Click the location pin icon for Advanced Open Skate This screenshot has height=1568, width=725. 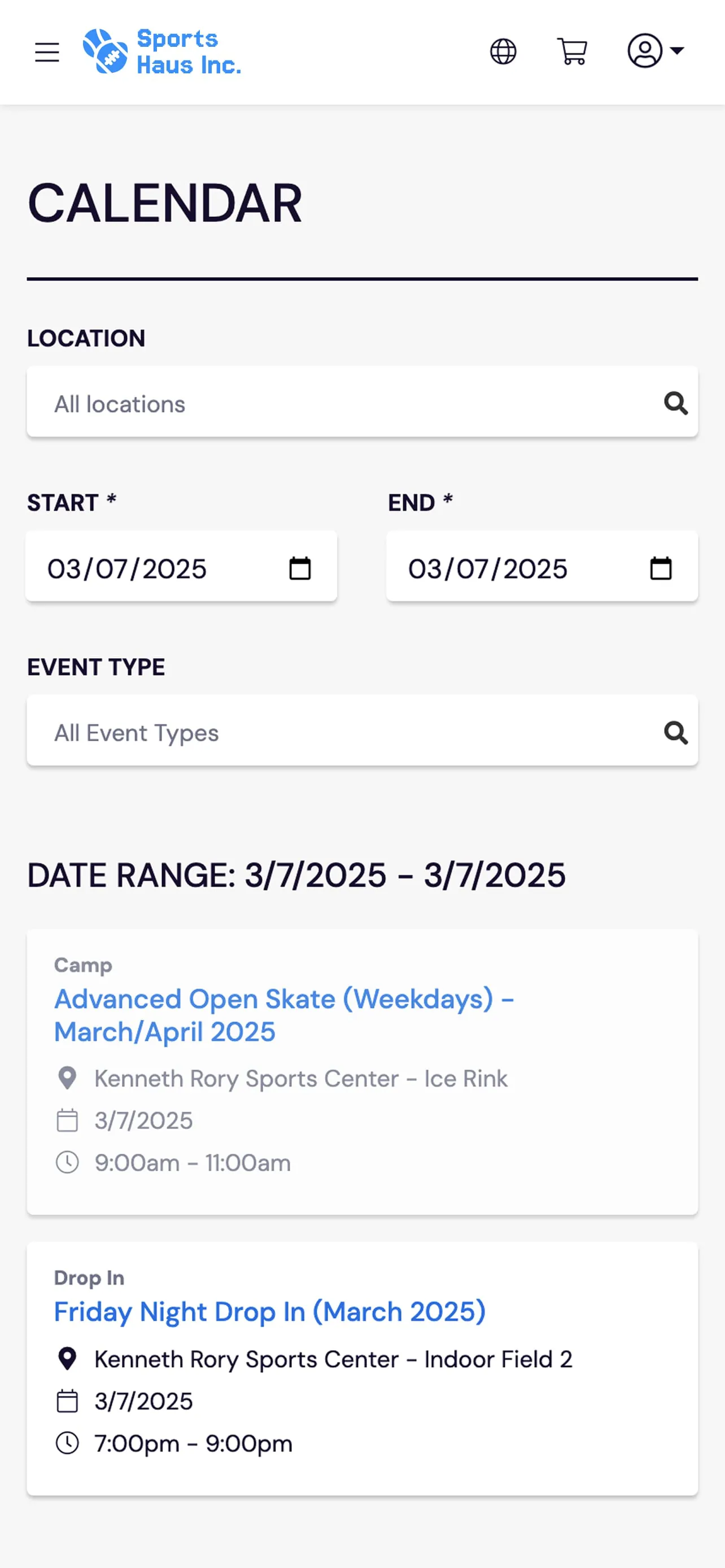coord(67,1078)
